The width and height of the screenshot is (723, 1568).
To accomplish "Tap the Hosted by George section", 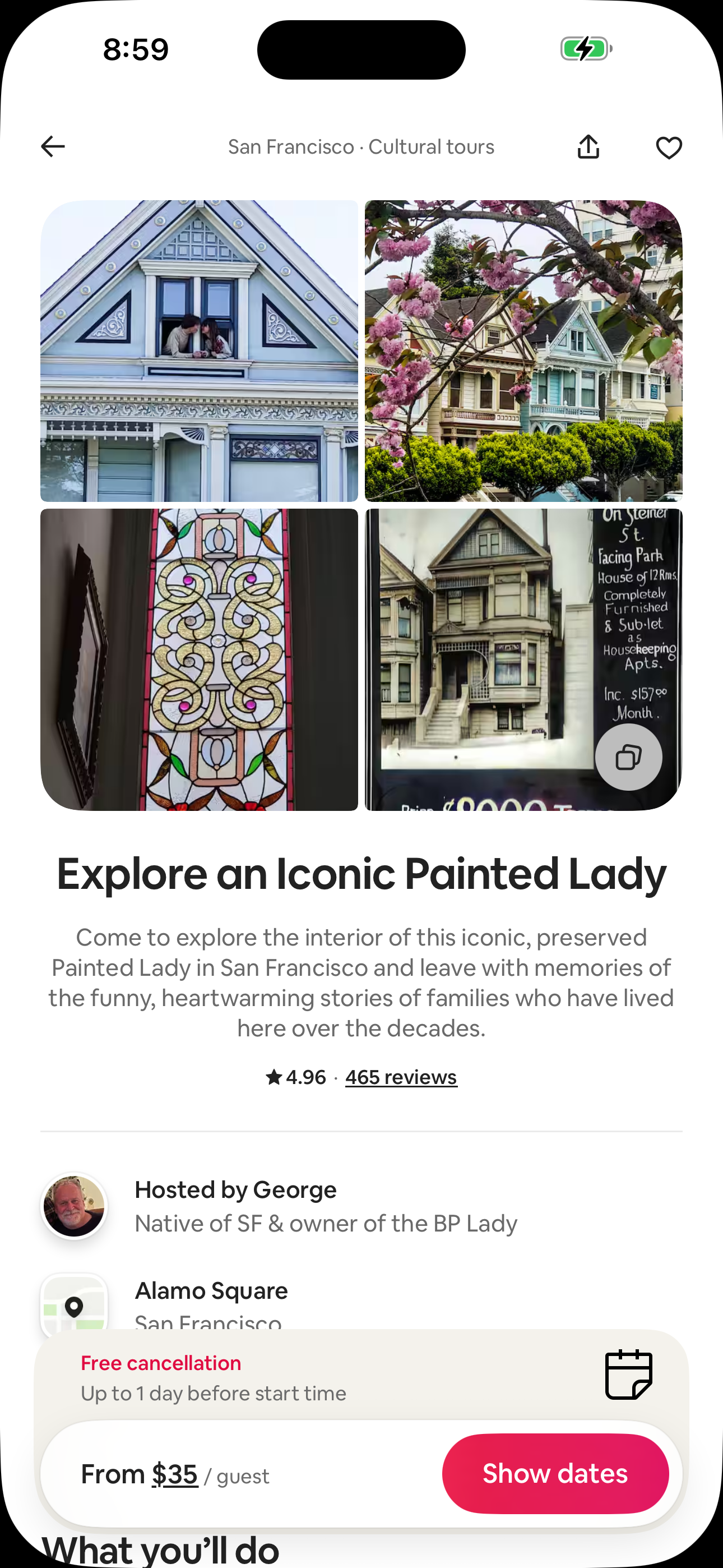I will click(235, 1190).
